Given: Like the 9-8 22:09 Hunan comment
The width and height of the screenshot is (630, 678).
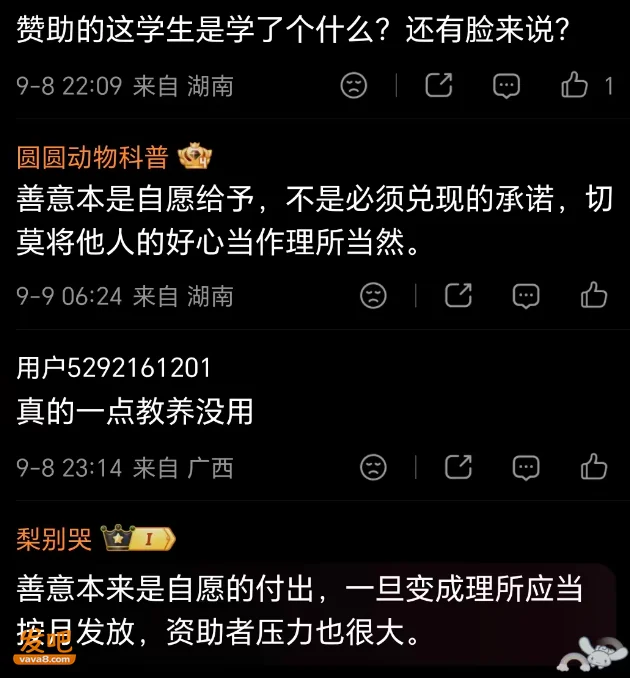Looking at the screenshot, I should pos(574,85).
